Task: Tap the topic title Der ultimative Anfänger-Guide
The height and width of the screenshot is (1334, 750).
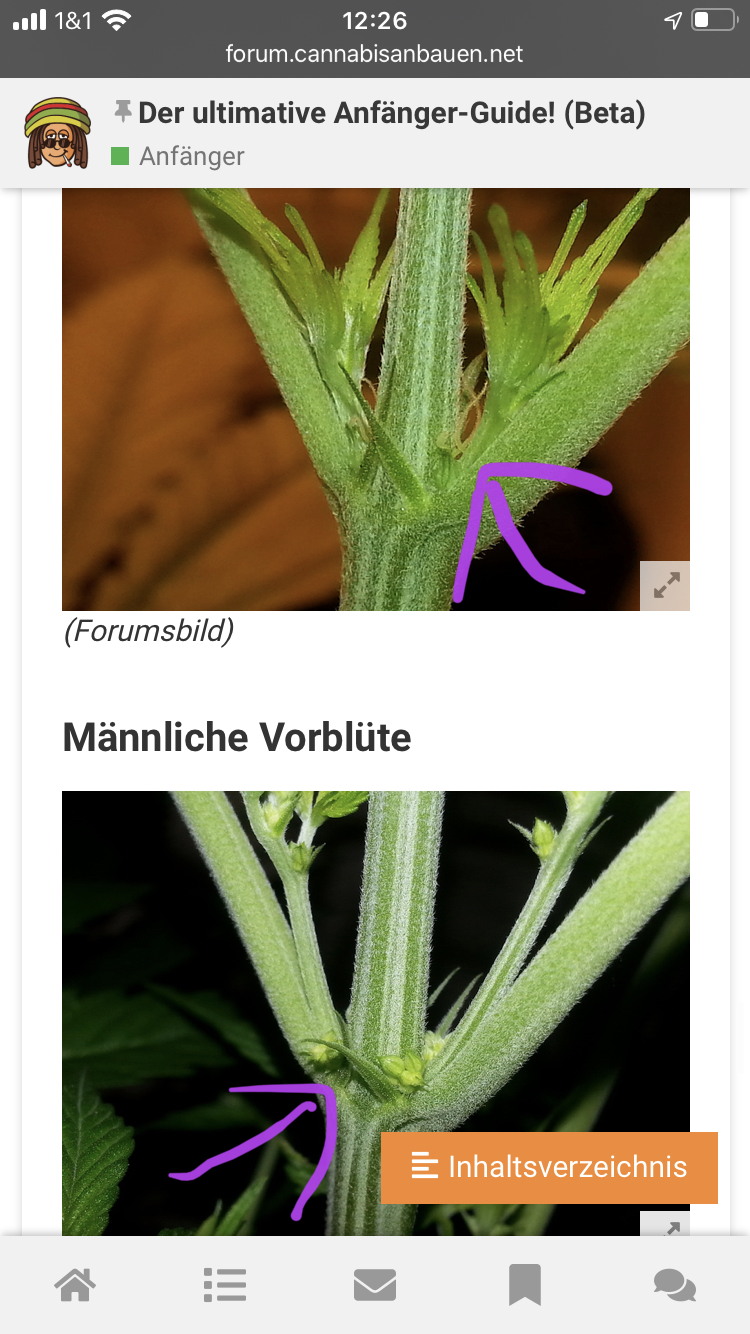Action: (x=391, y=113)
